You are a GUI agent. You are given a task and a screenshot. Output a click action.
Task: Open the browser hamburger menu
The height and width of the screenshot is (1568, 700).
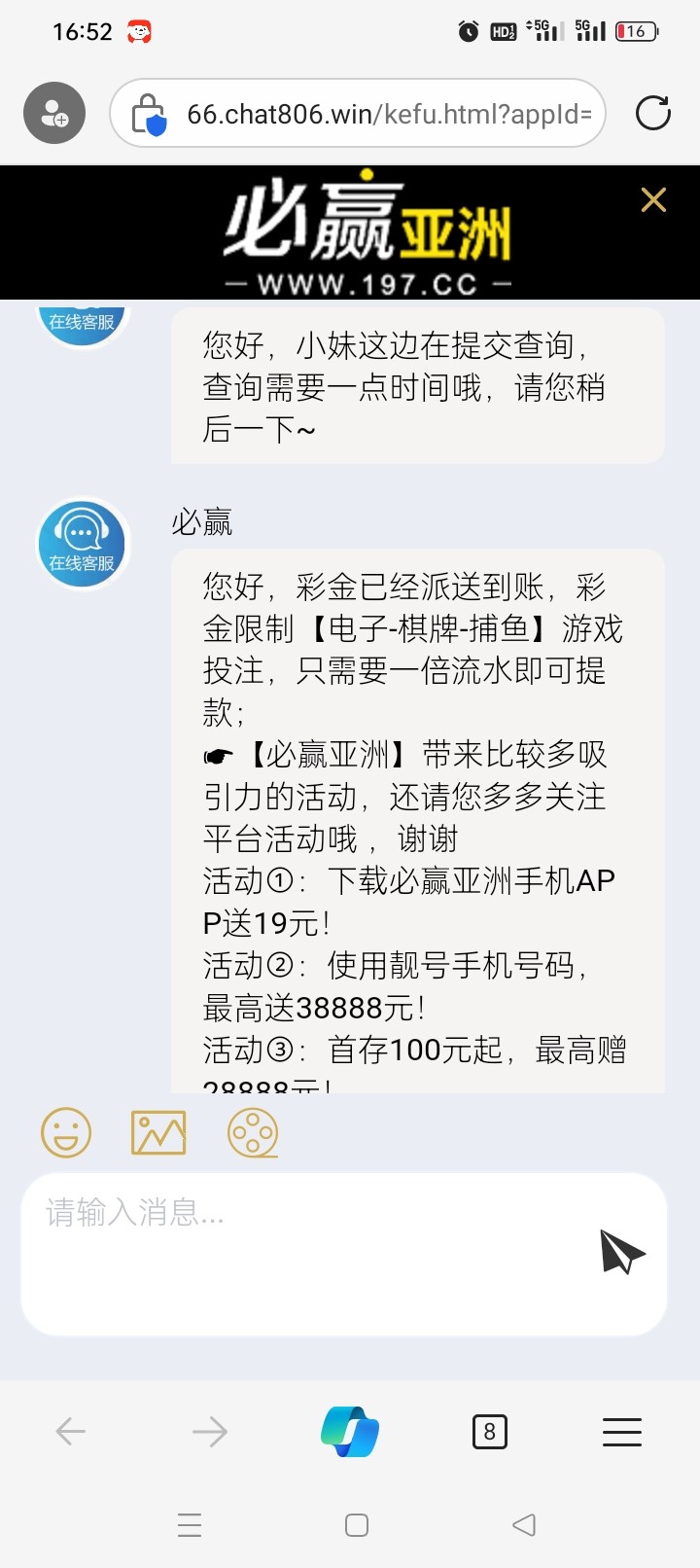coord(622,1431)
